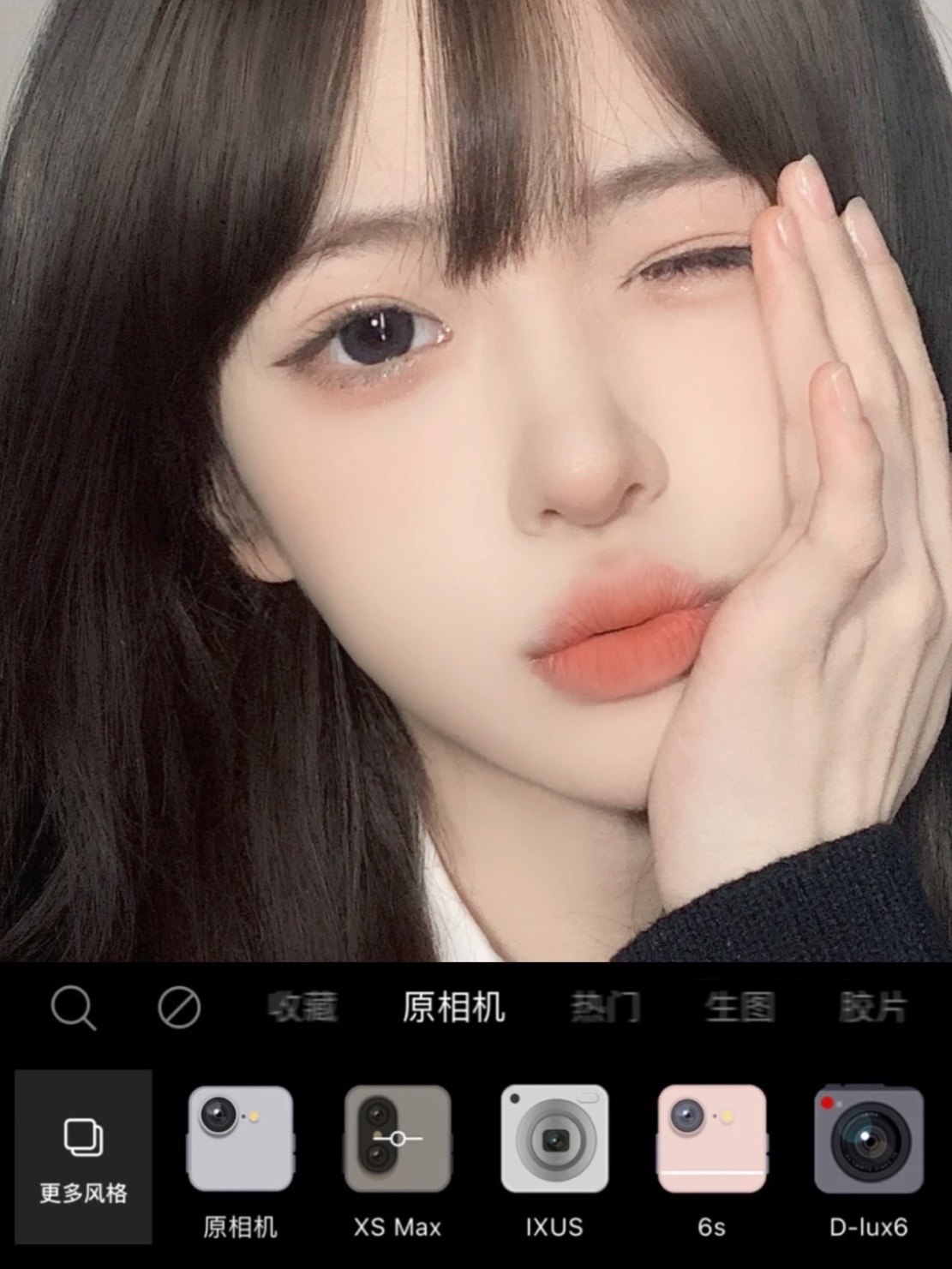Switch to the 原相机 tab

coord(453,1008)
